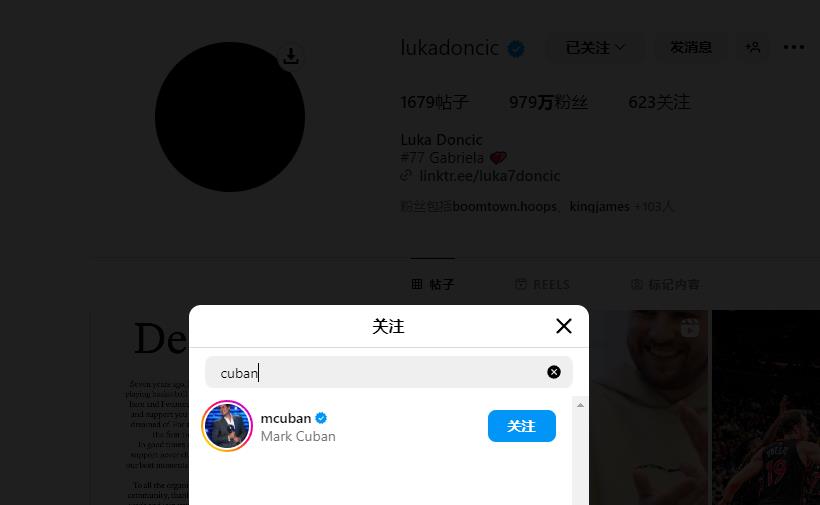Screen dimensions: 820x505
Task: Clear the search text "cuban"
Action: (x=554, y=372)
